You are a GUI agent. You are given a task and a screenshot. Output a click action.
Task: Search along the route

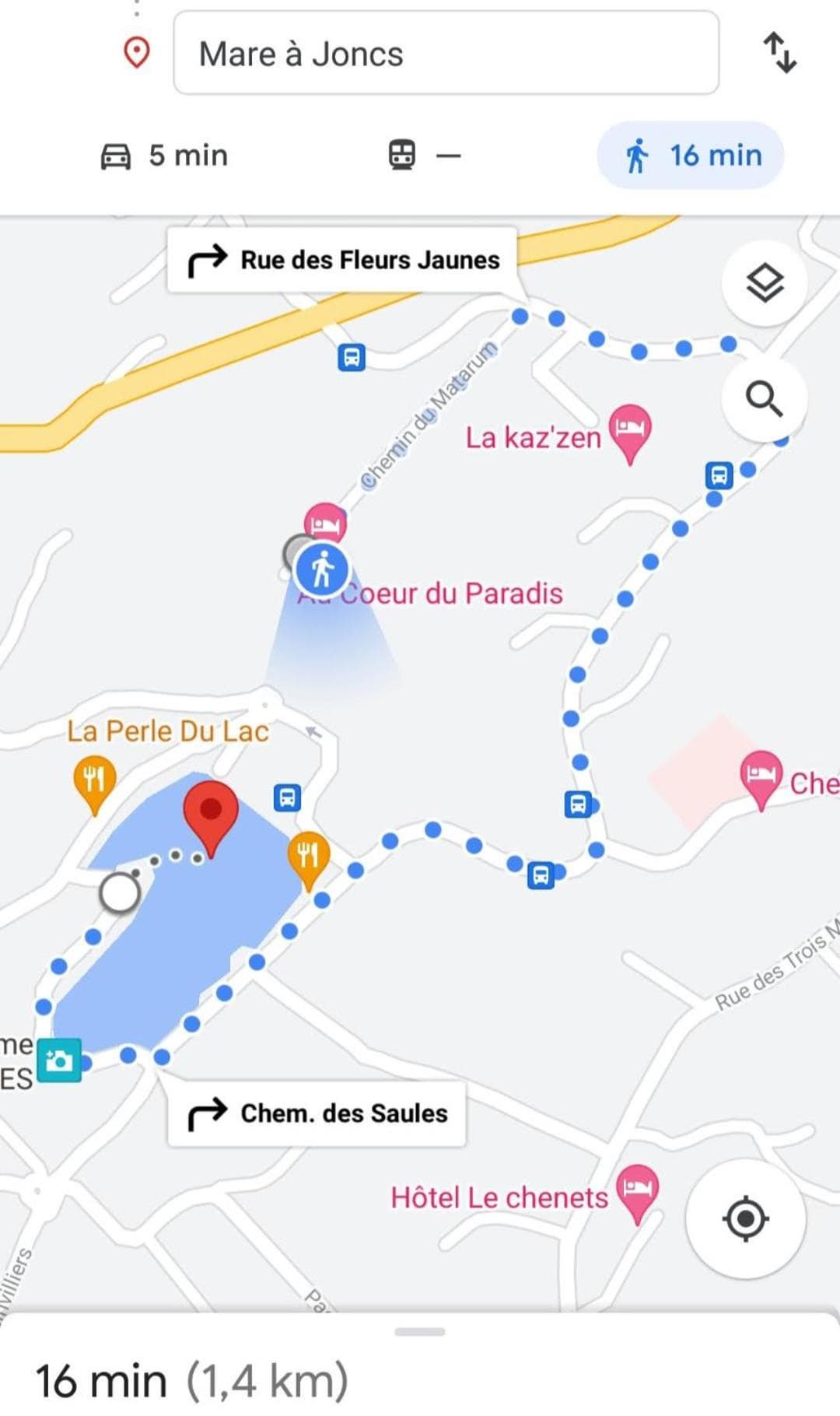(765, 399)
